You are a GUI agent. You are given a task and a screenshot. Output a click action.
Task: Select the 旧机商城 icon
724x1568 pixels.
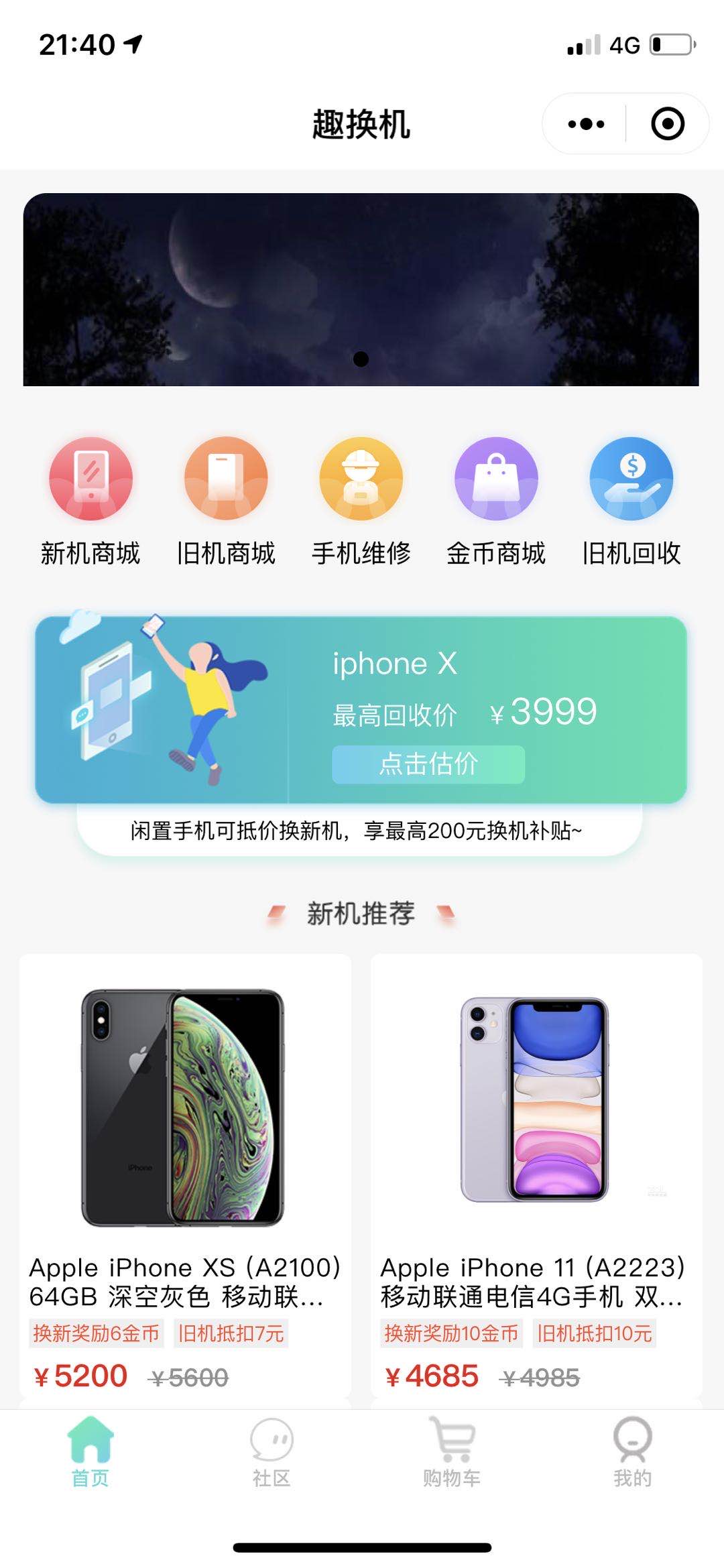tap(226, 477)
